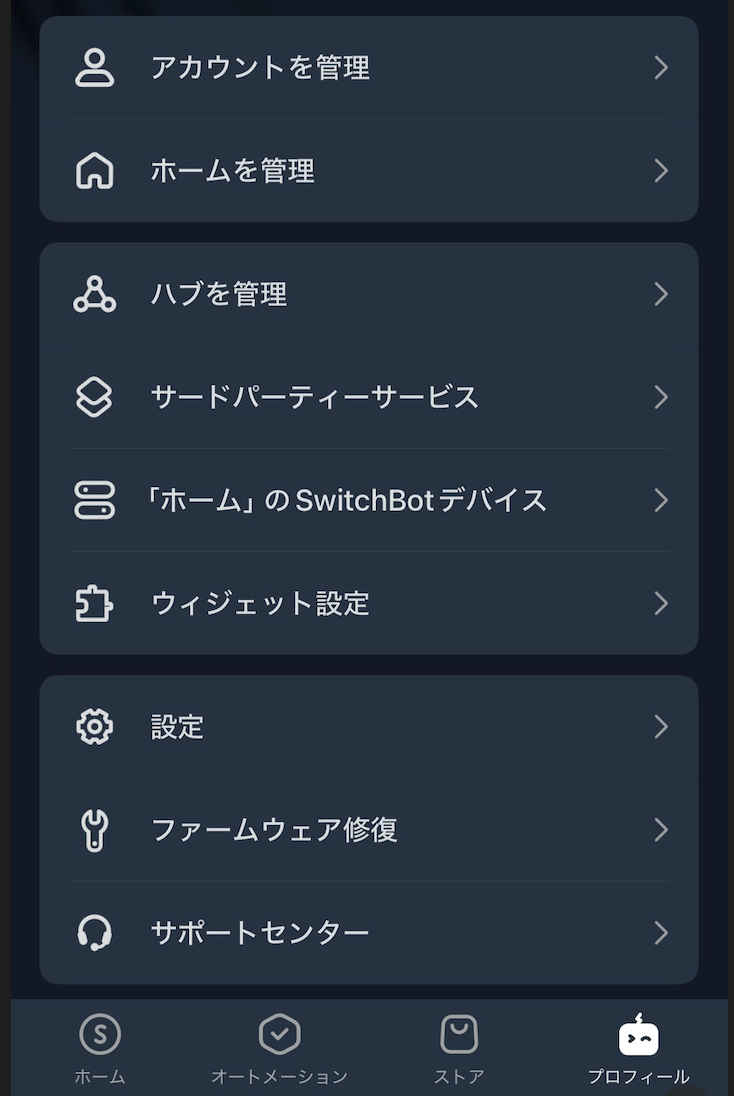Tap the puzzle piece icon for ウィジェット設定
This screenshot has height=1096, width=734.
[x=93, y=603]
